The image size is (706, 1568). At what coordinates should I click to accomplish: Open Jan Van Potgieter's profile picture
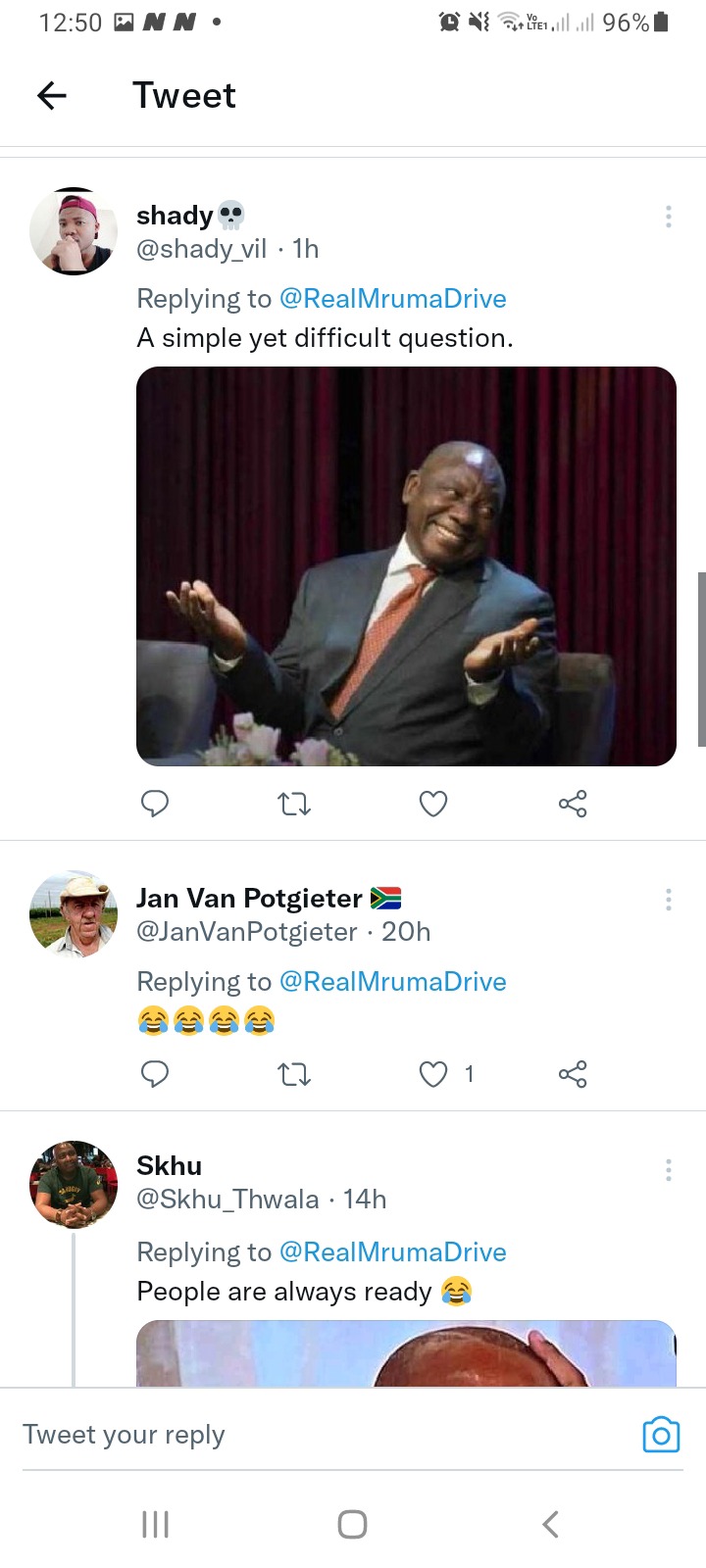(x=74, y=914)
